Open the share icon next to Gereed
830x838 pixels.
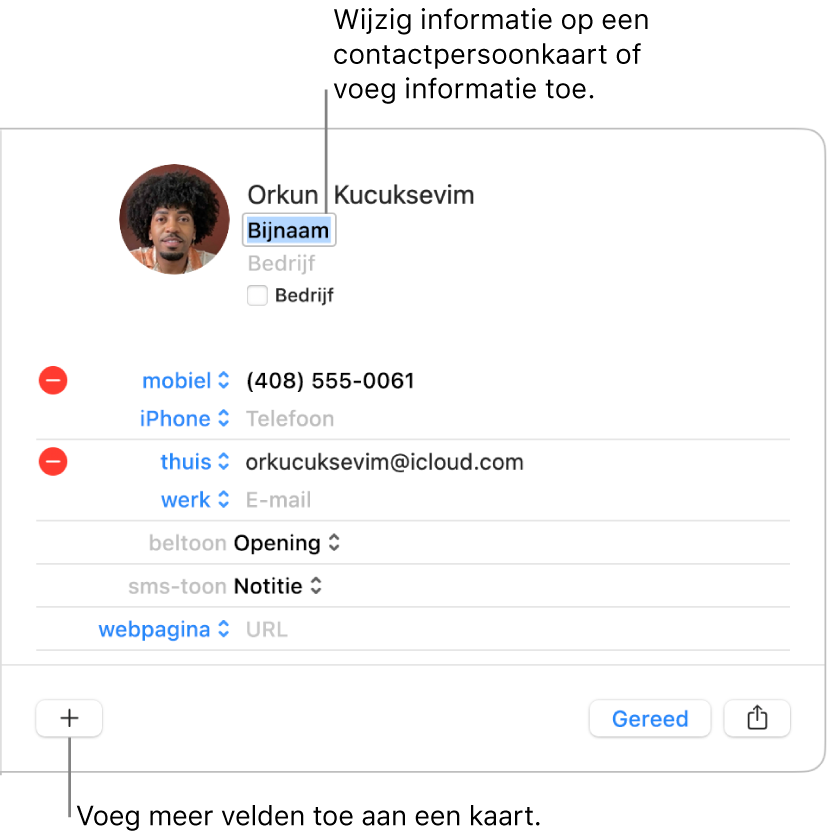[757, 718]
